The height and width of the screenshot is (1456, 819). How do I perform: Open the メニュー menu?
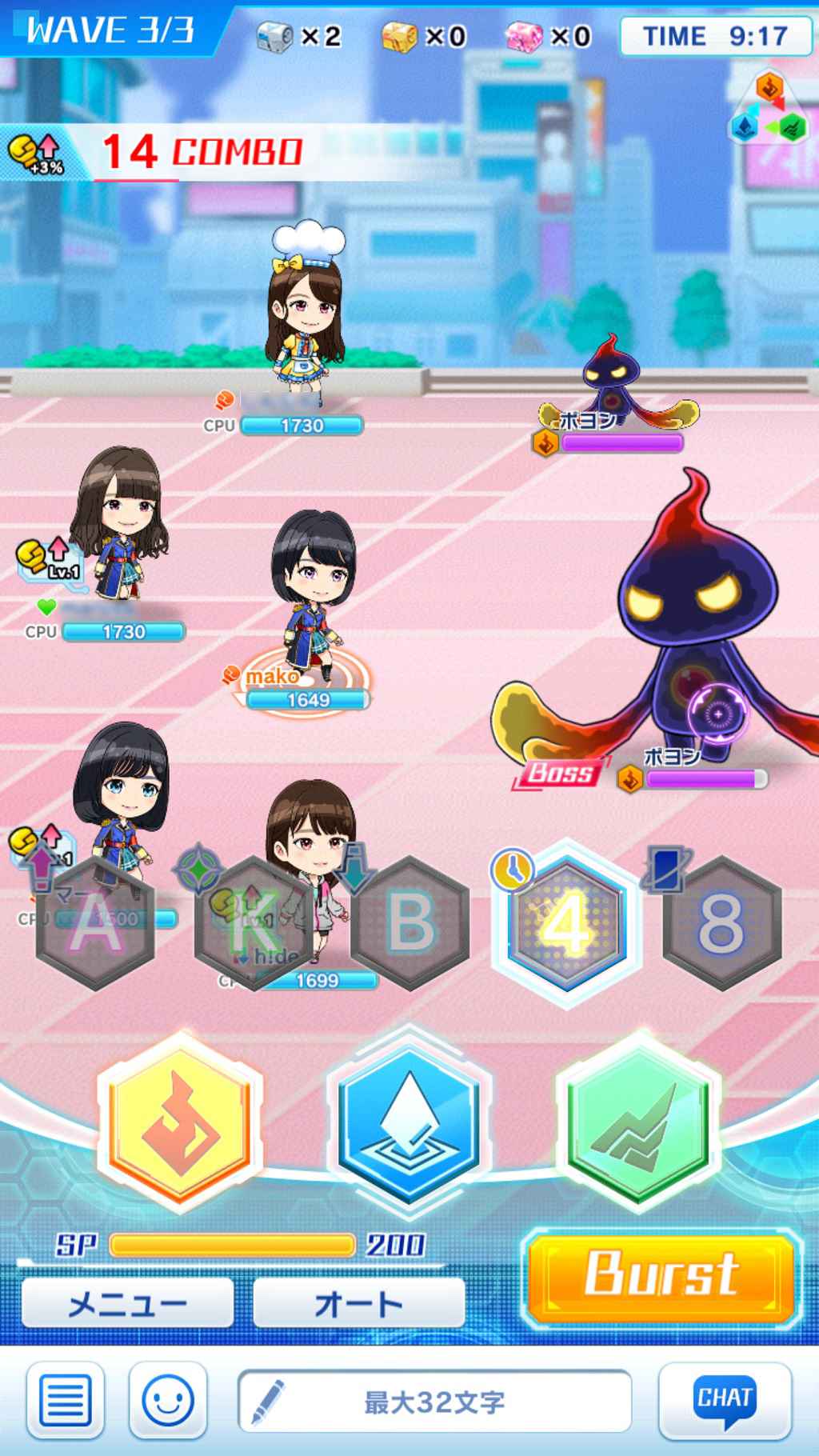click(127, 1304)
